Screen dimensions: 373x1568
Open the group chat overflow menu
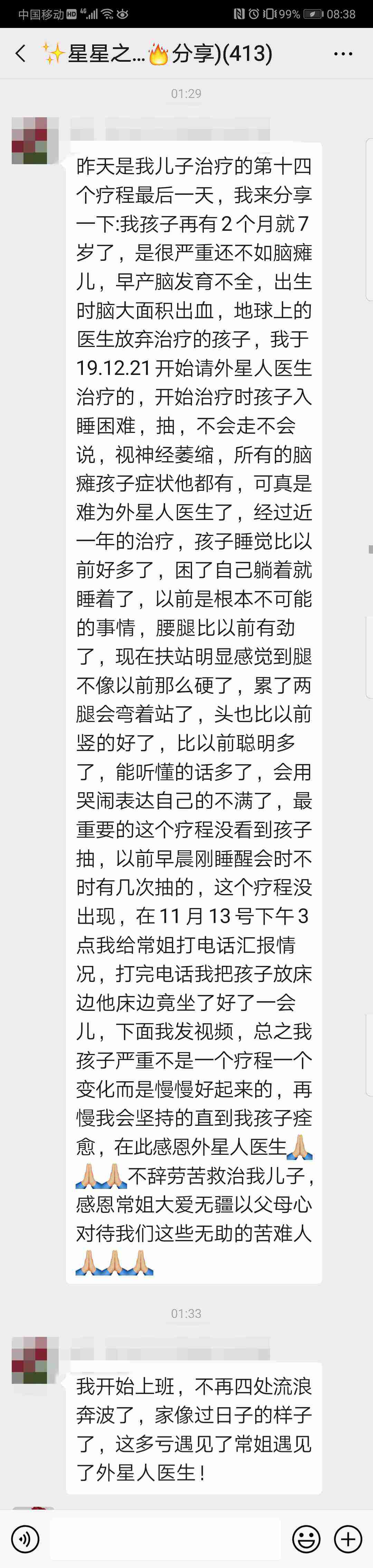click(x=343, y=53)
